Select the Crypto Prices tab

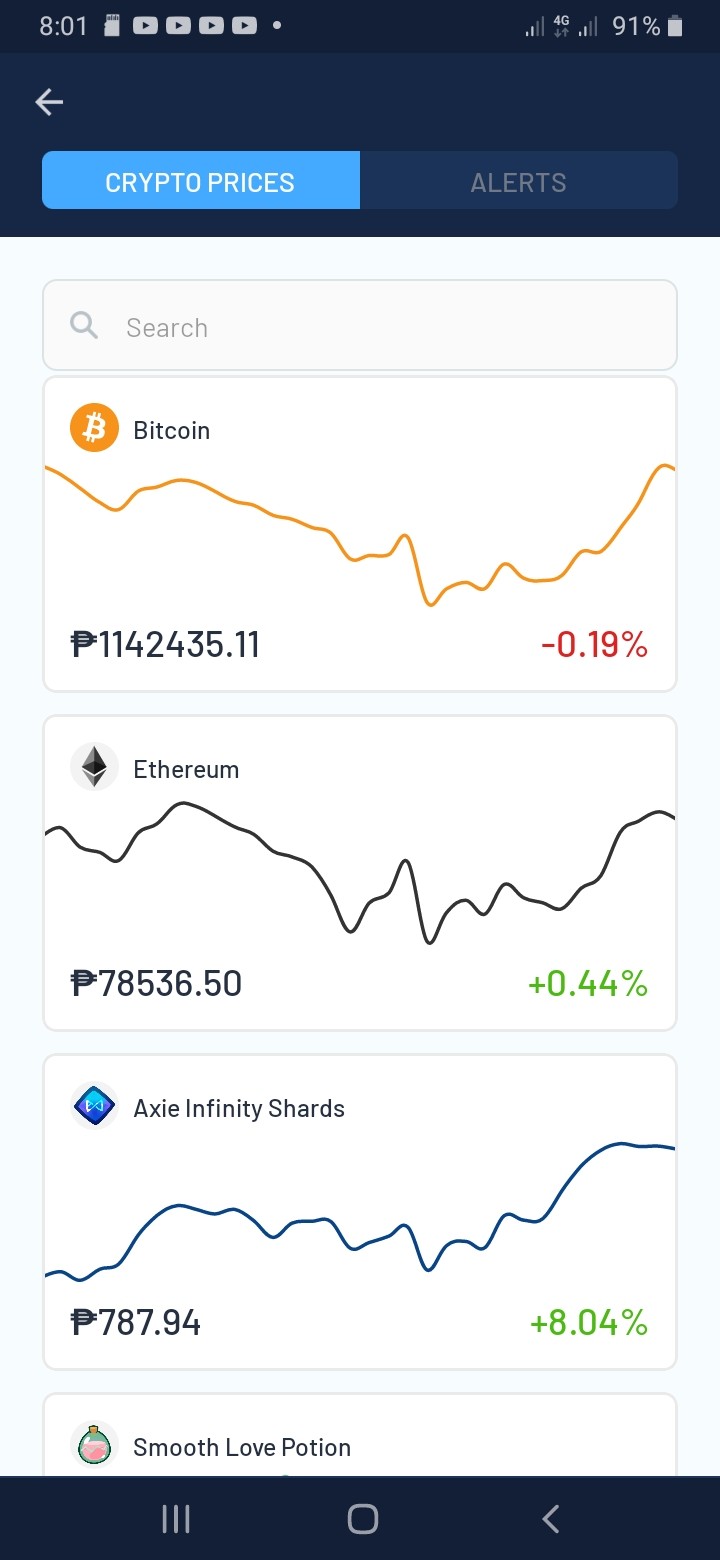point(201,181)
